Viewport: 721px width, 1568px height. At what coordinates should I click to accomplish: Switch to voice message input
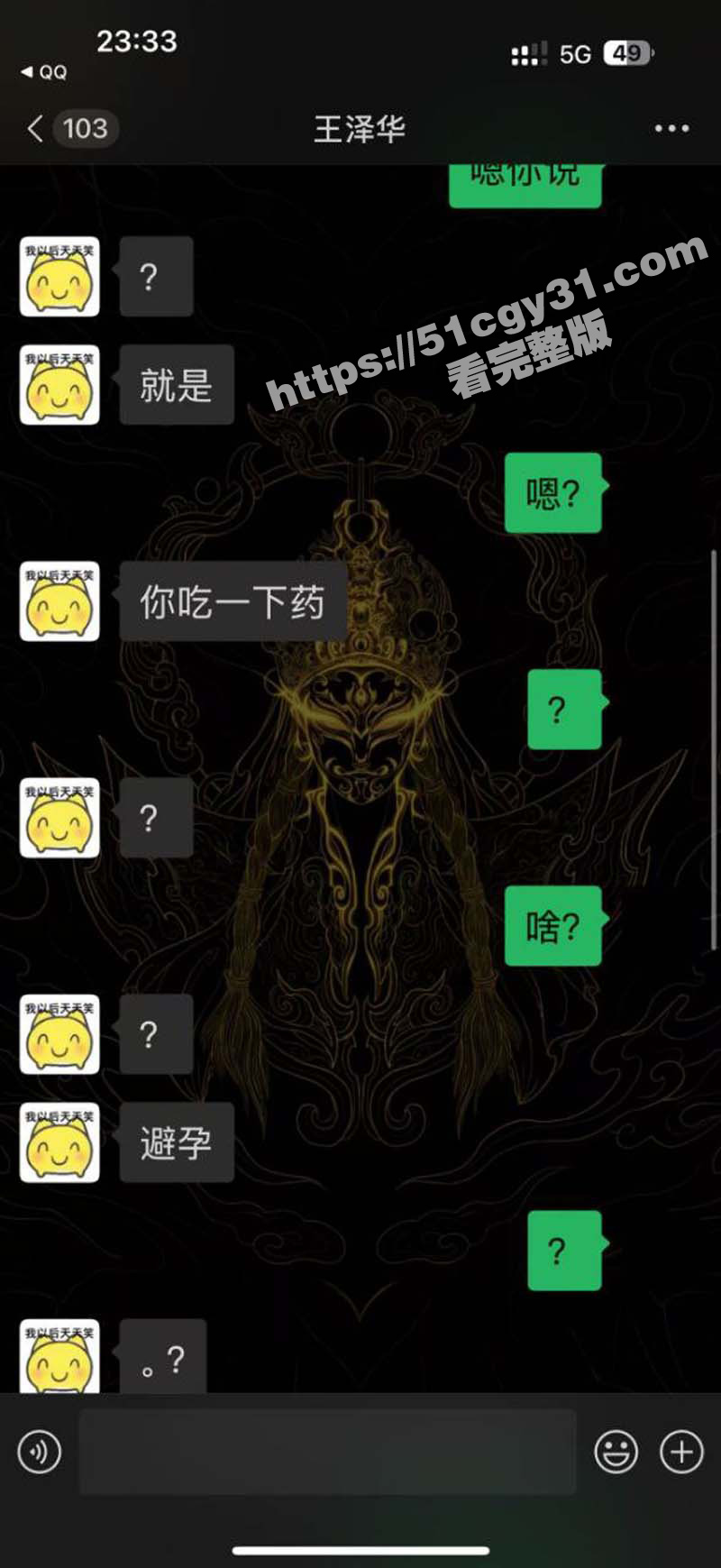(x=40, y=1452)
